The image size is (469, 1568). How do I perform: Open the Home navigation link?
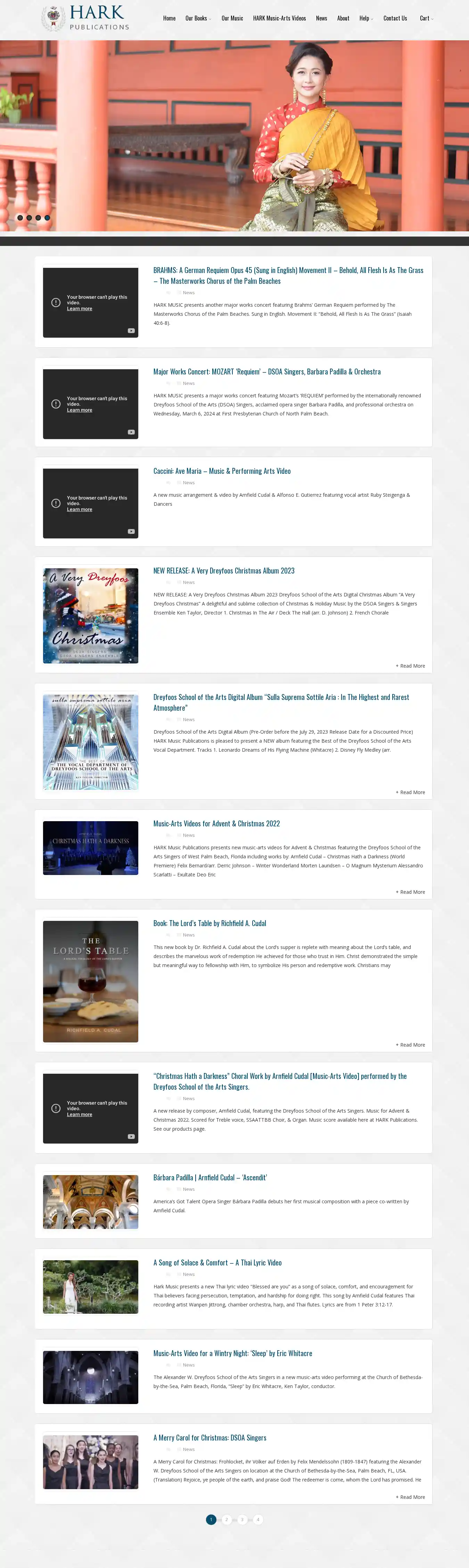[x=169, y=18]
